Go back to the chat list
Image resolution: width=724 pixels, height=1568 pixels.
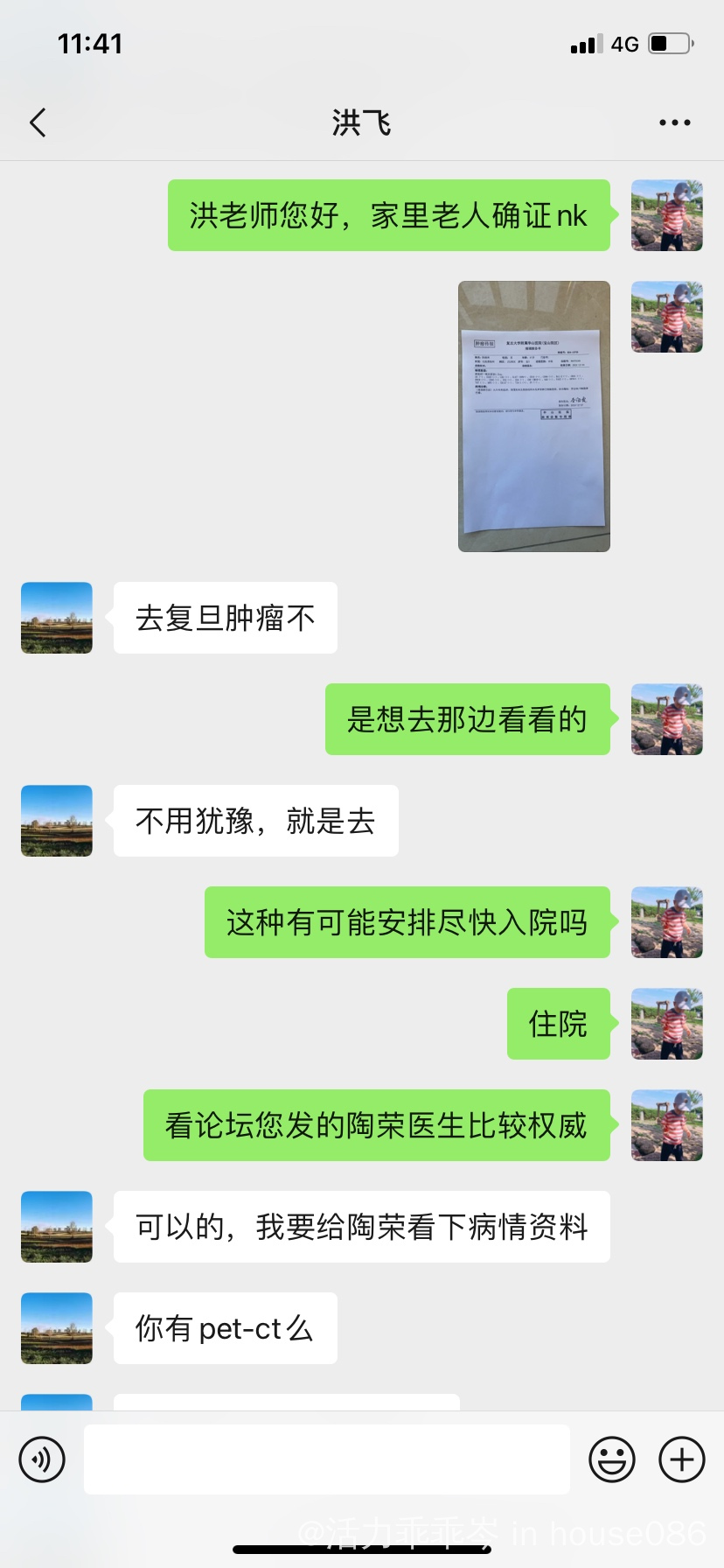pos(38,122)
